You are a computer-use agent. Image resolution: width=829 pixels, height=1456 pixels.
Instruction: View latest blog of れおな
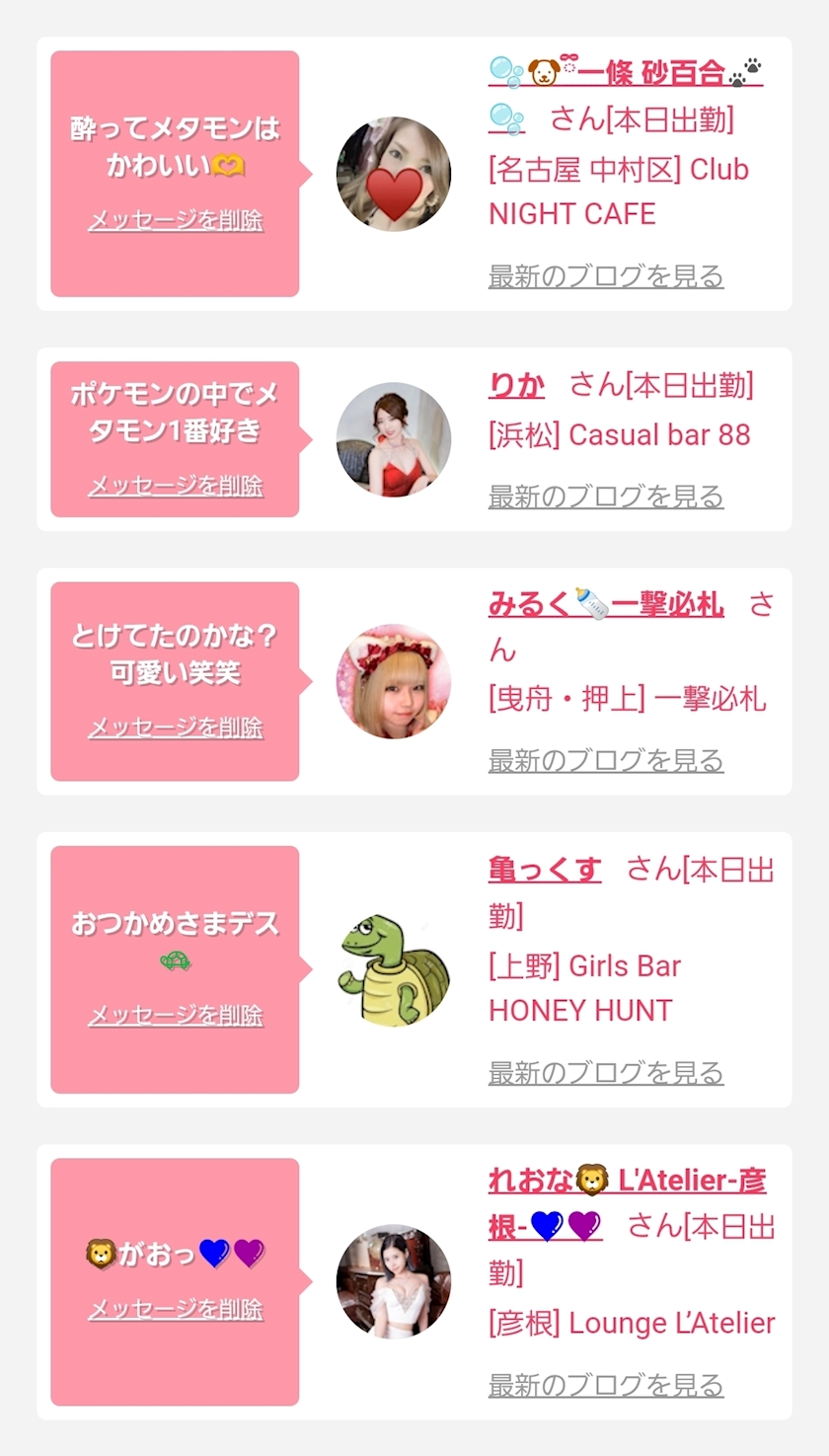[x=606, y=1385]
